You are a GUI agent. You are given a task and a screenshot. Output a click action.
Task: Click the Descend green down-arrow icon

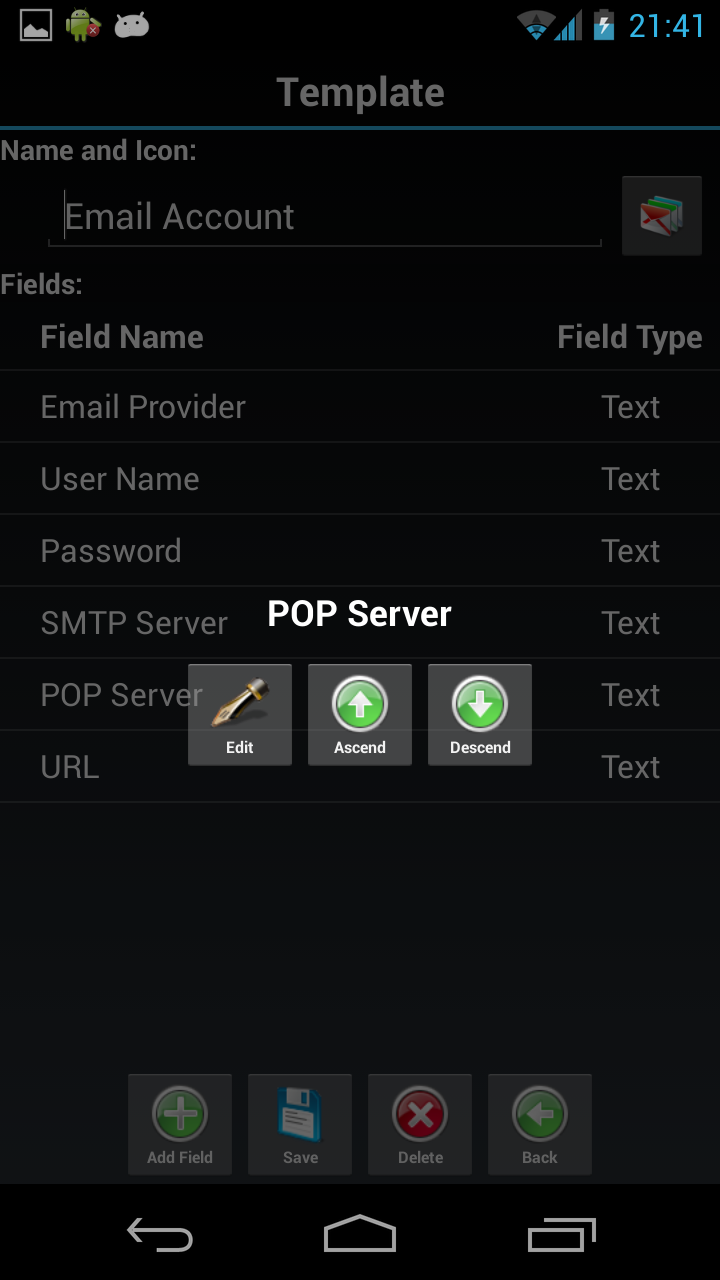point(480,714)
